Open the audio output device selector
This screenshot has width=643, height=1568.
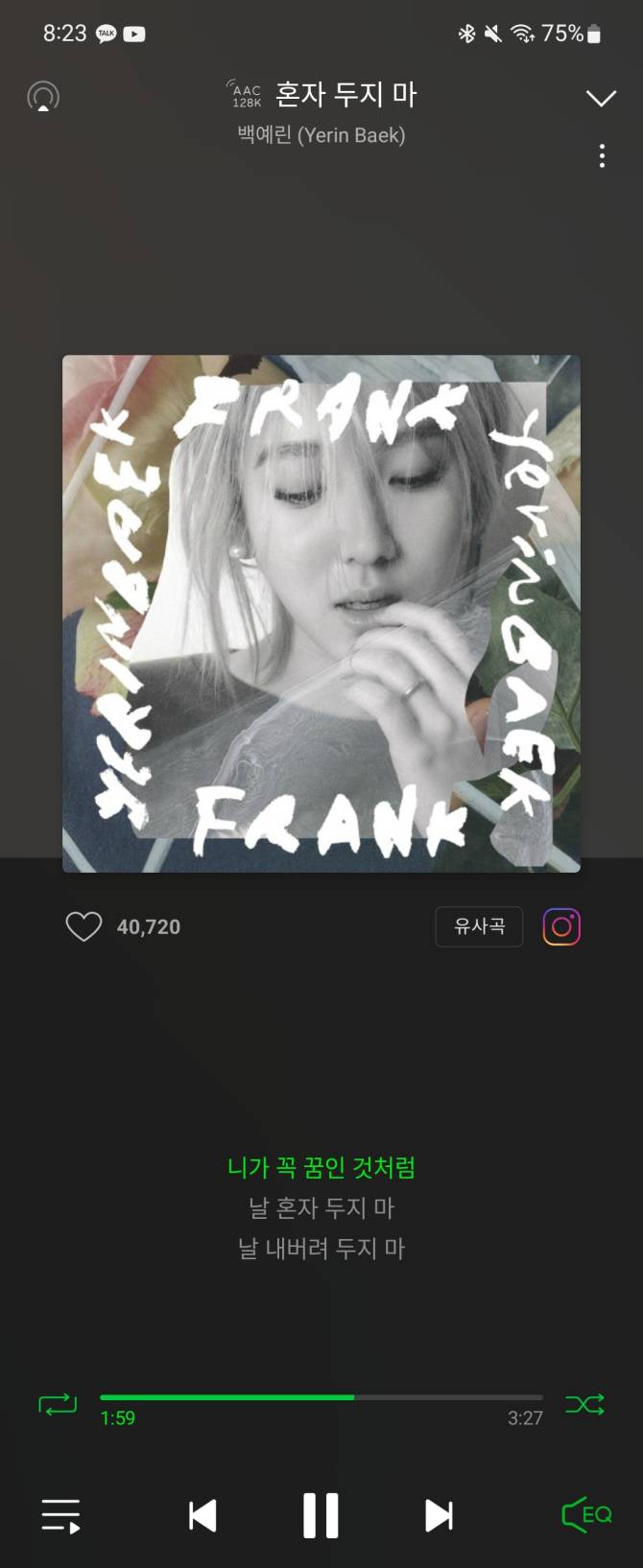tap(43, 97)
